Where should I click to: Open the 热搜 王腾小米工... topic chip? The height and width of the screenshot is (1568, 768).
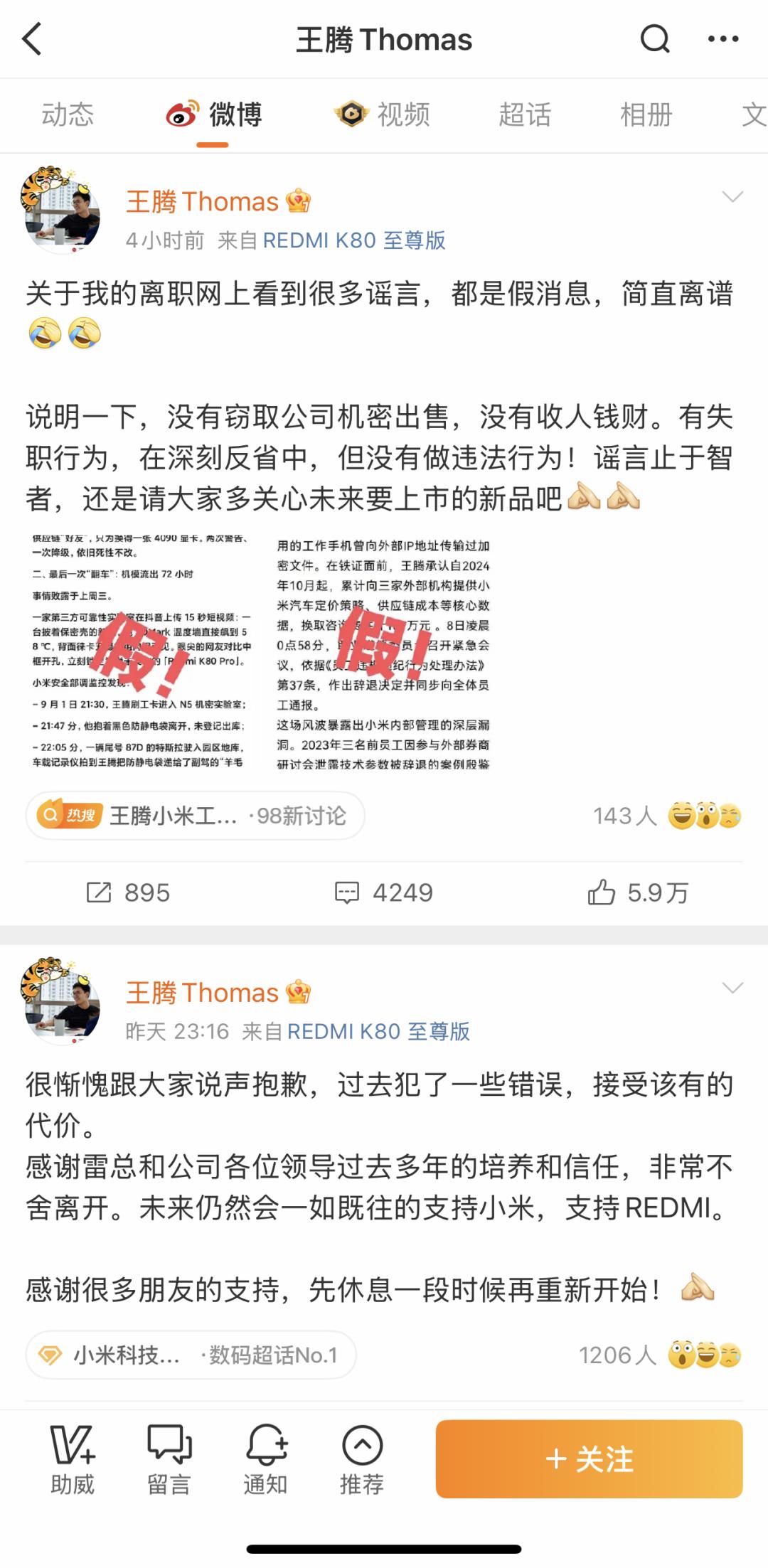(195, 816)
